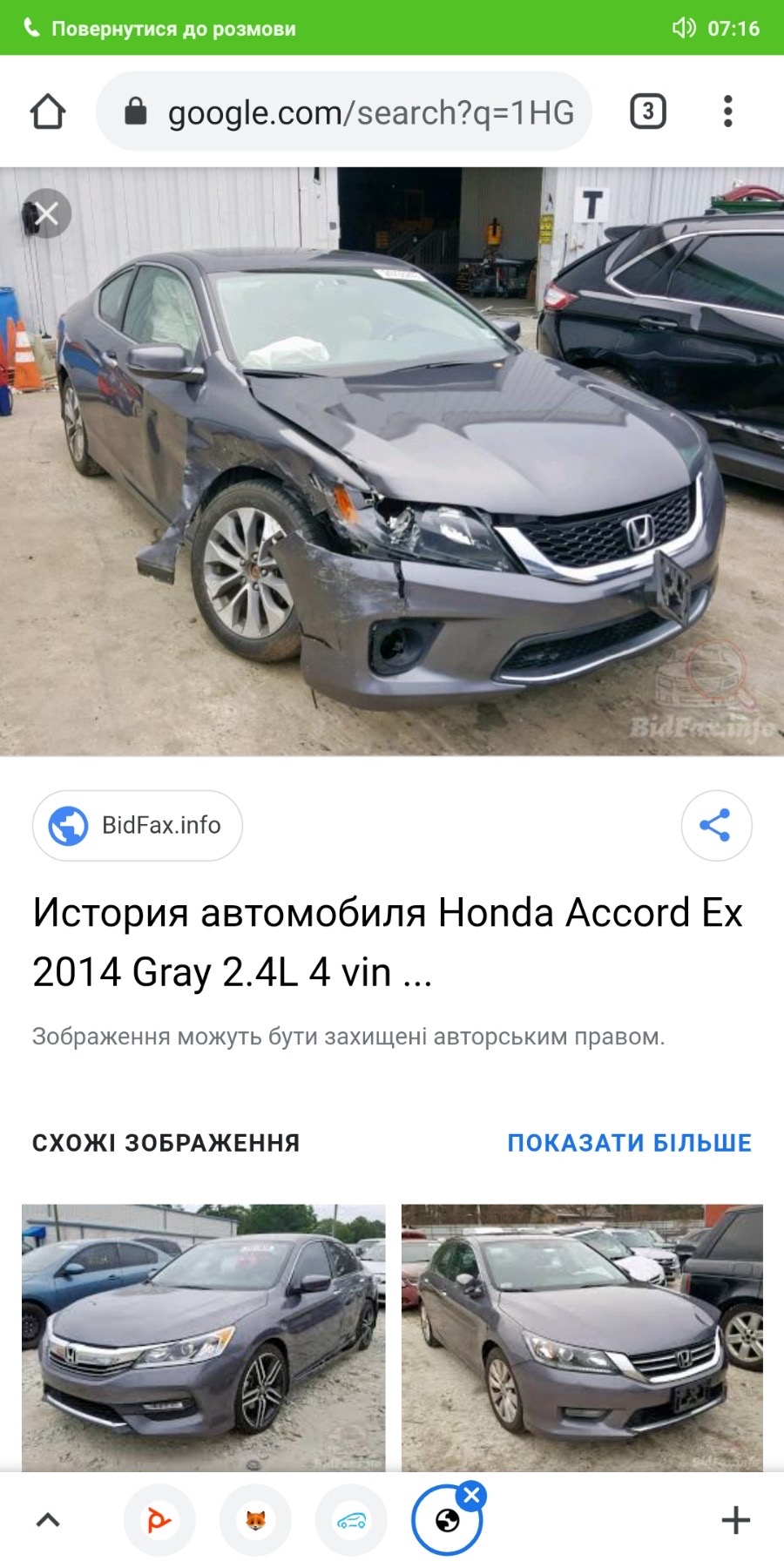Tap the google.com address bar
The height and width of the screenshot is (1568, 784).
point(344,112)
